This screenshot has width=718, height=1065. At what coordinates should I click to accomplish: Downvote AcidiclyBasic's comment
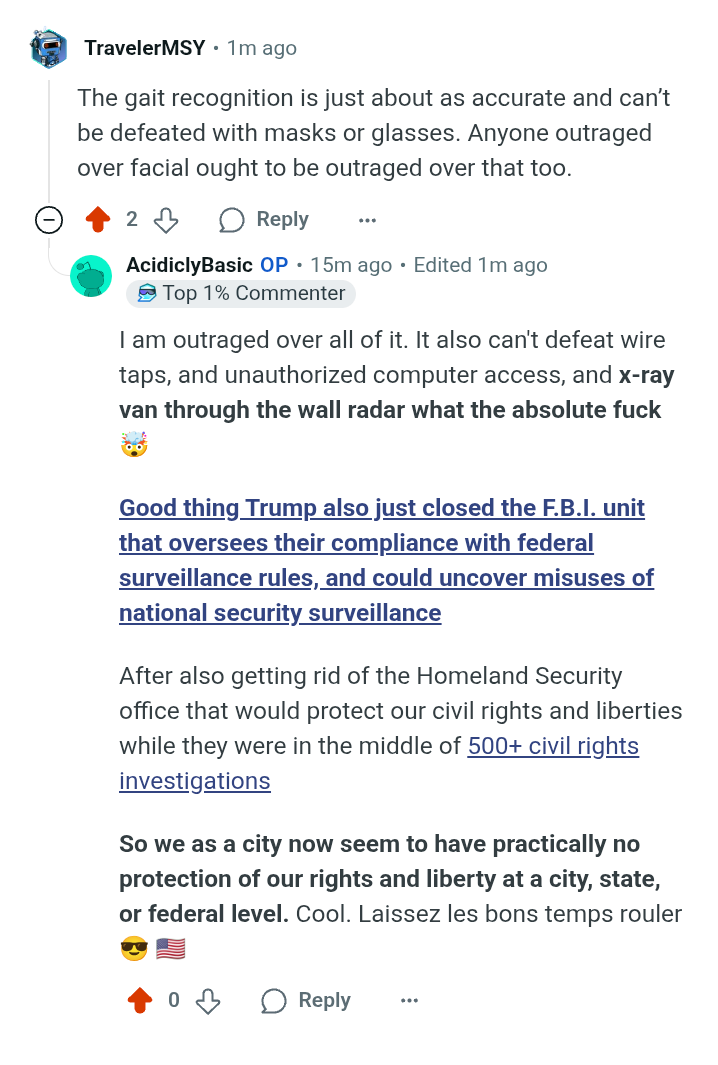[x=208, y=1001]
